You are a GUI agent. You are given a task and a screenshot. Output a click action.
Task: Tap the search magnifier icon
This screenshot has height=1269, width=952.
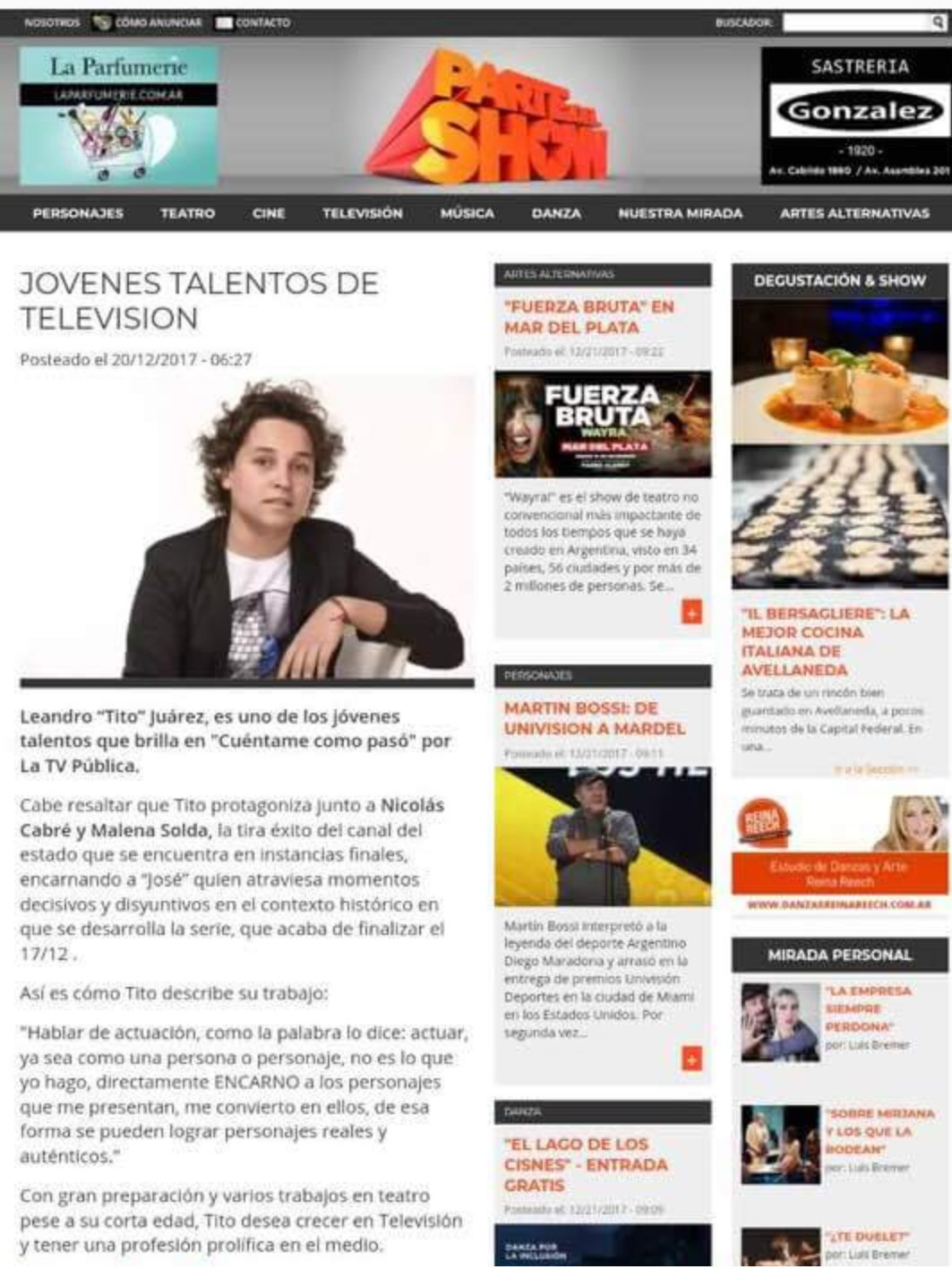[x=939, y=22]
